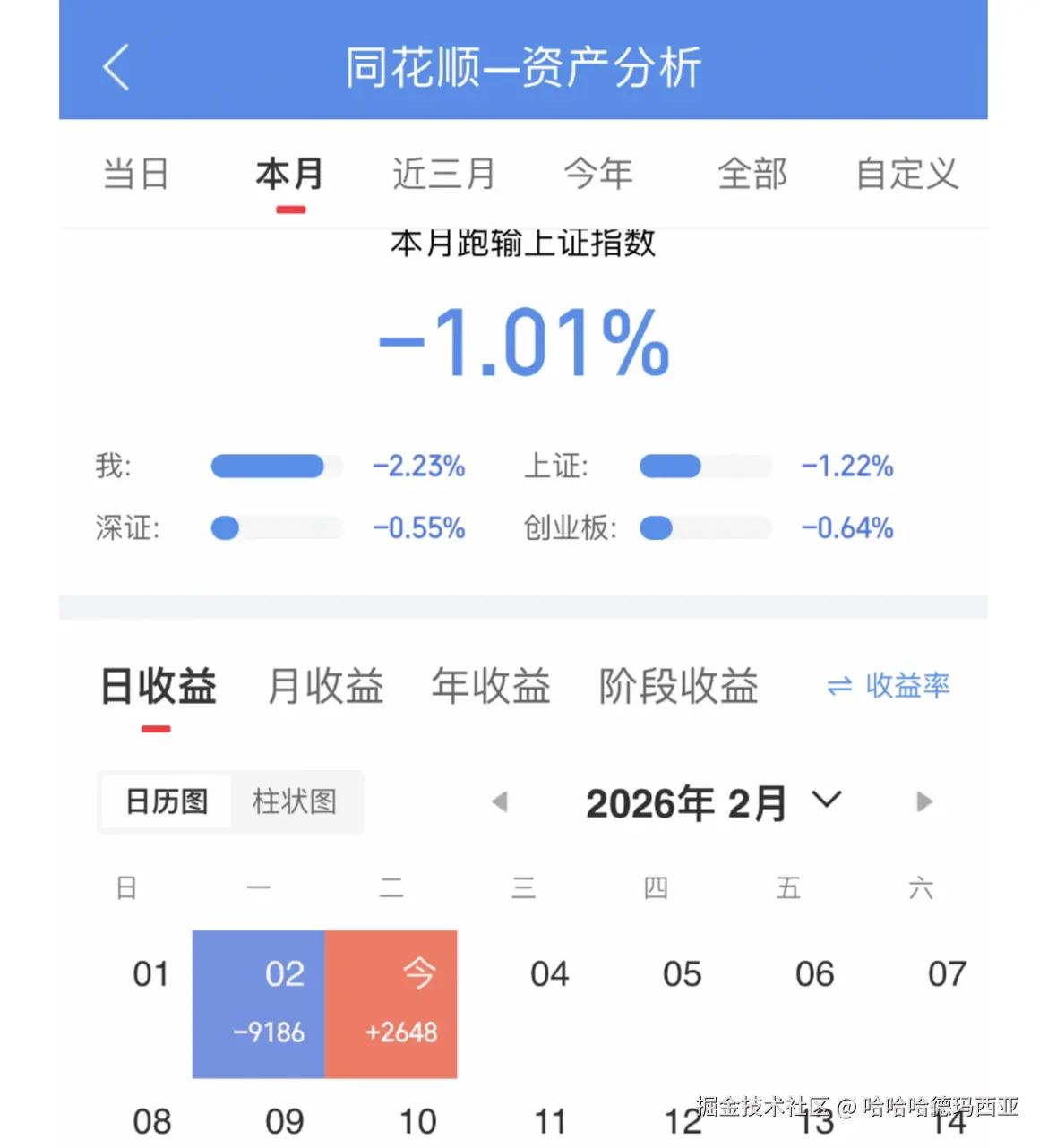
Task: Click the back arrow in the title bar
Action: point(116,67)
